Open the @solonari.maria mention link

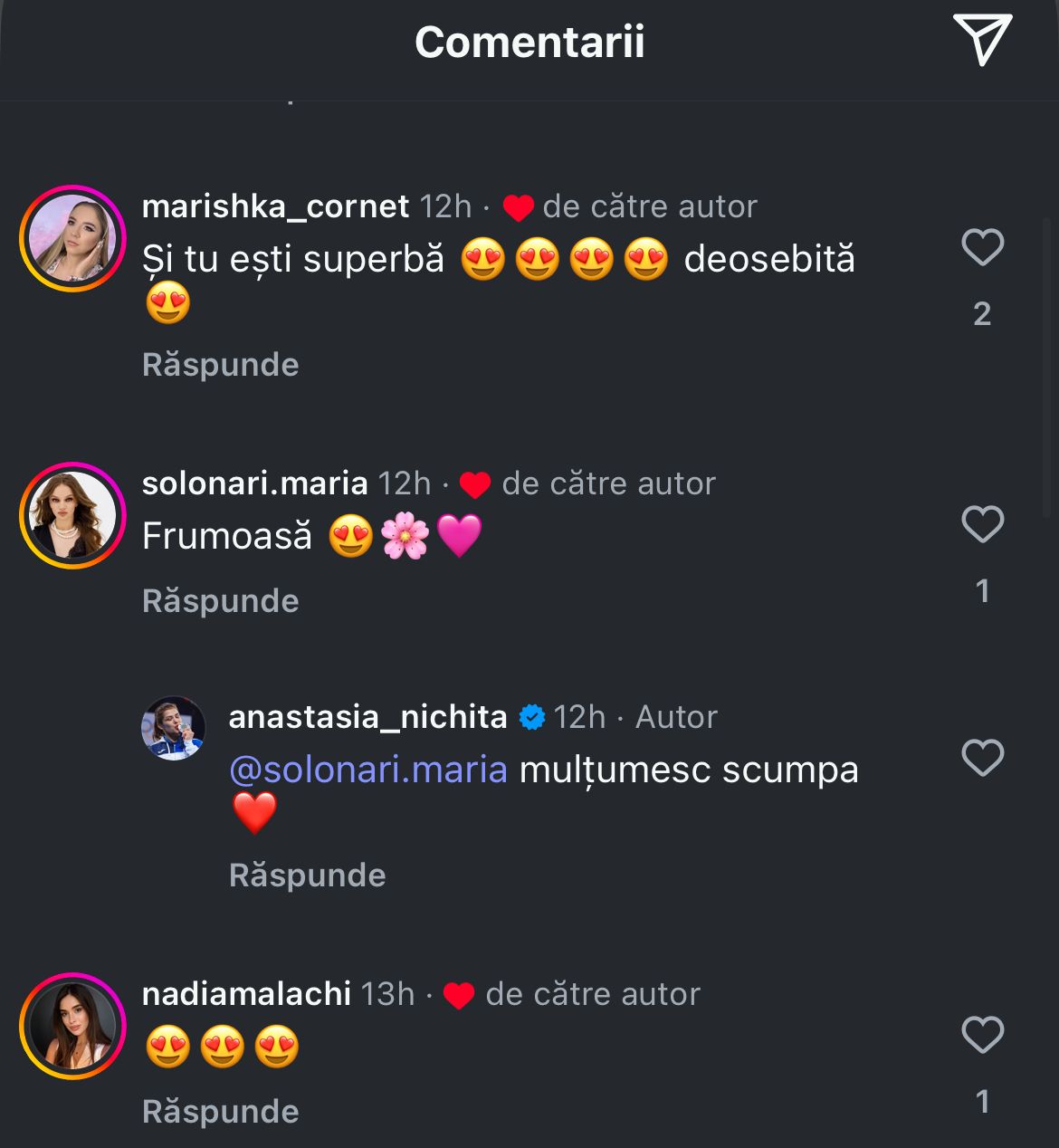pos(367,770)
